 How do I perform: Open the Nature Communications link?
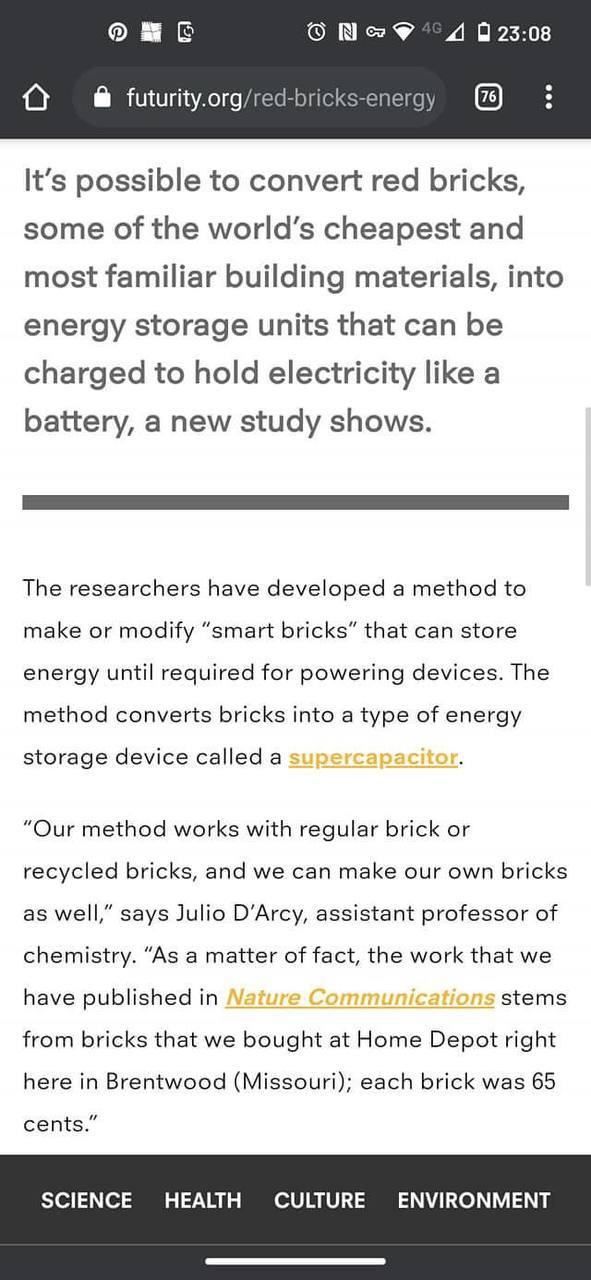(360, 997)
